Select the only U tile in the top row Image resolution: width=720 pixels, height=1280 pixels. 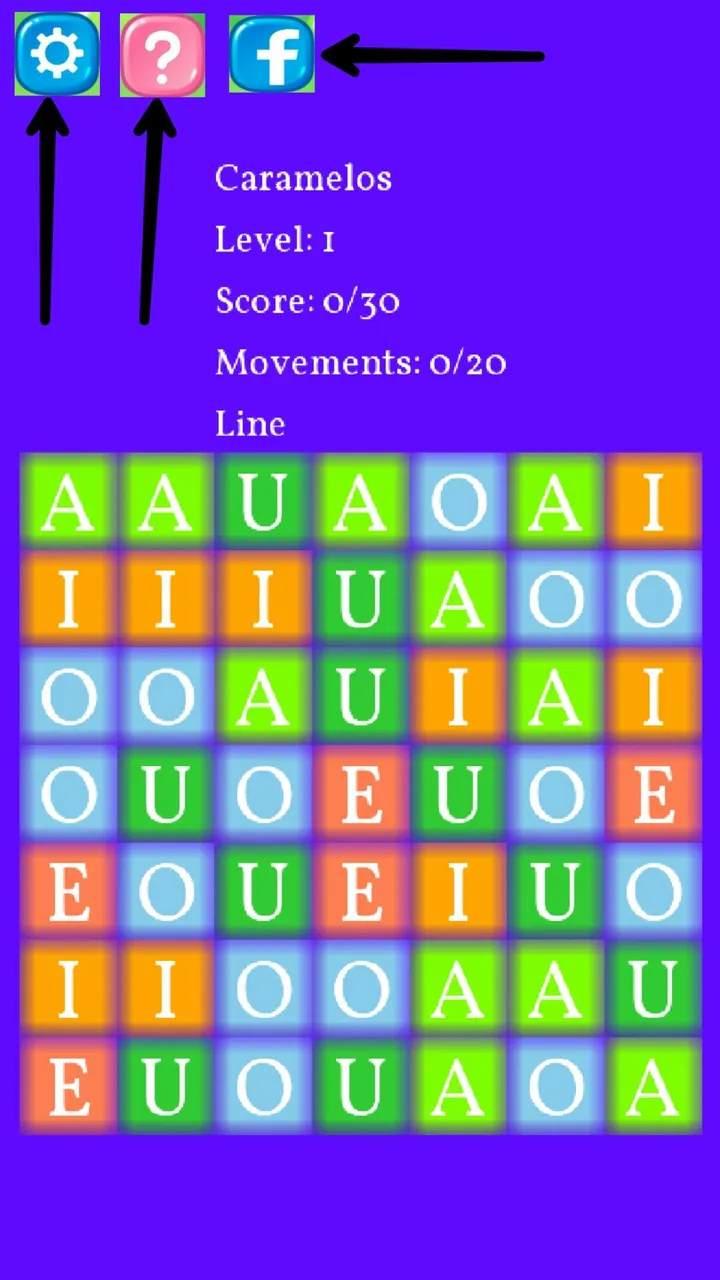tap(262, 502)
